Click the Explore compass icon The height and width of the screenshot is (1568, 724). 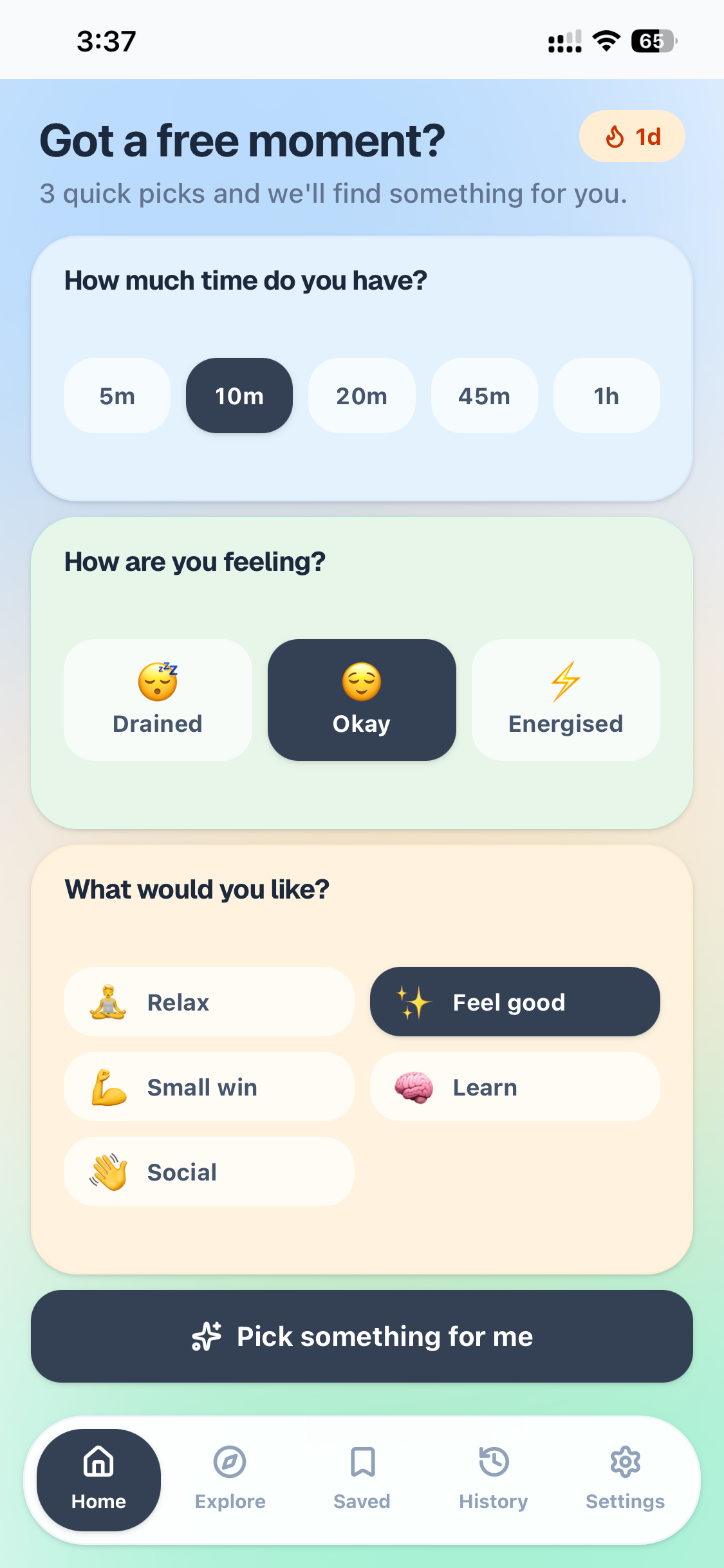click(x=230, y=1462)
